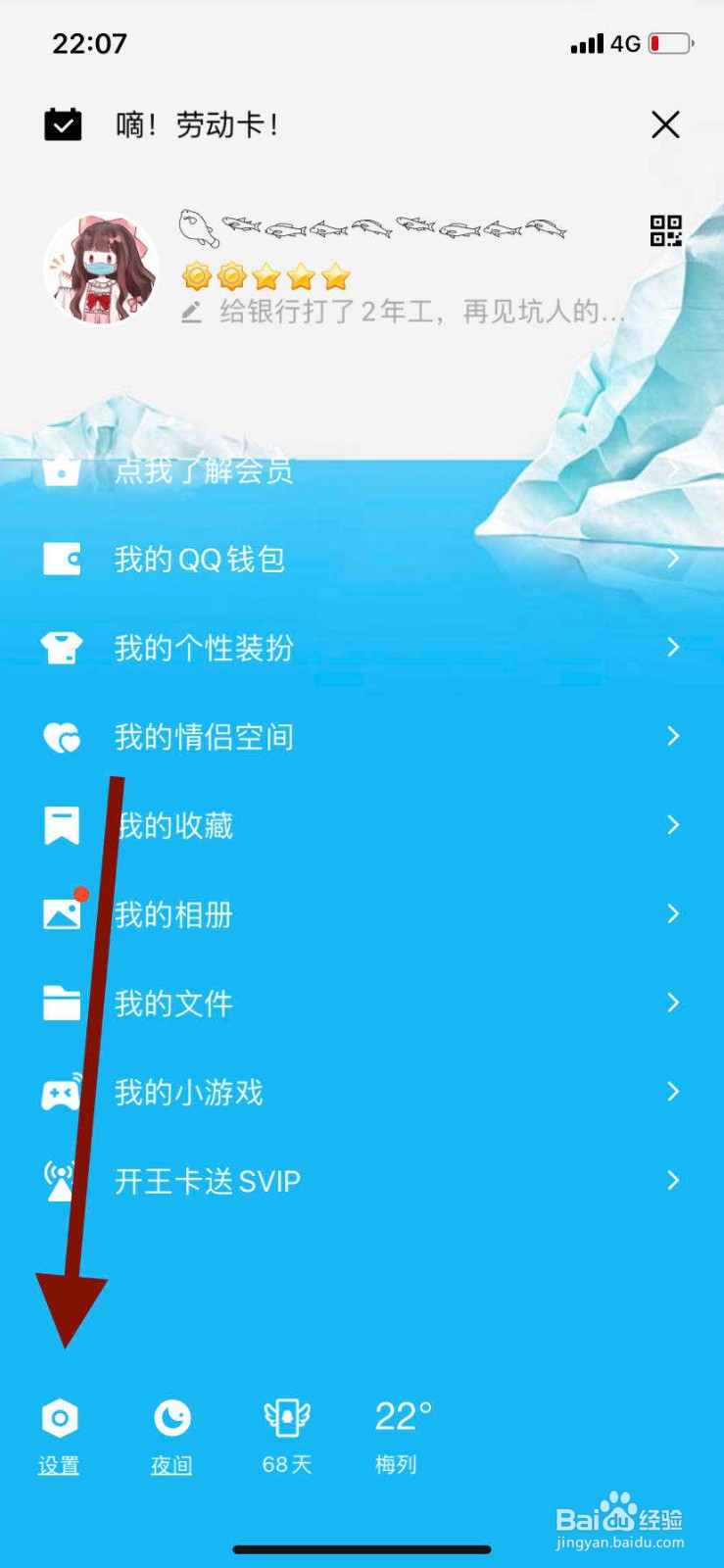Expand the 开王卡送SVIP row chevron
The width and height of the screenshot is (724, 1568).
pos(672,1181)
